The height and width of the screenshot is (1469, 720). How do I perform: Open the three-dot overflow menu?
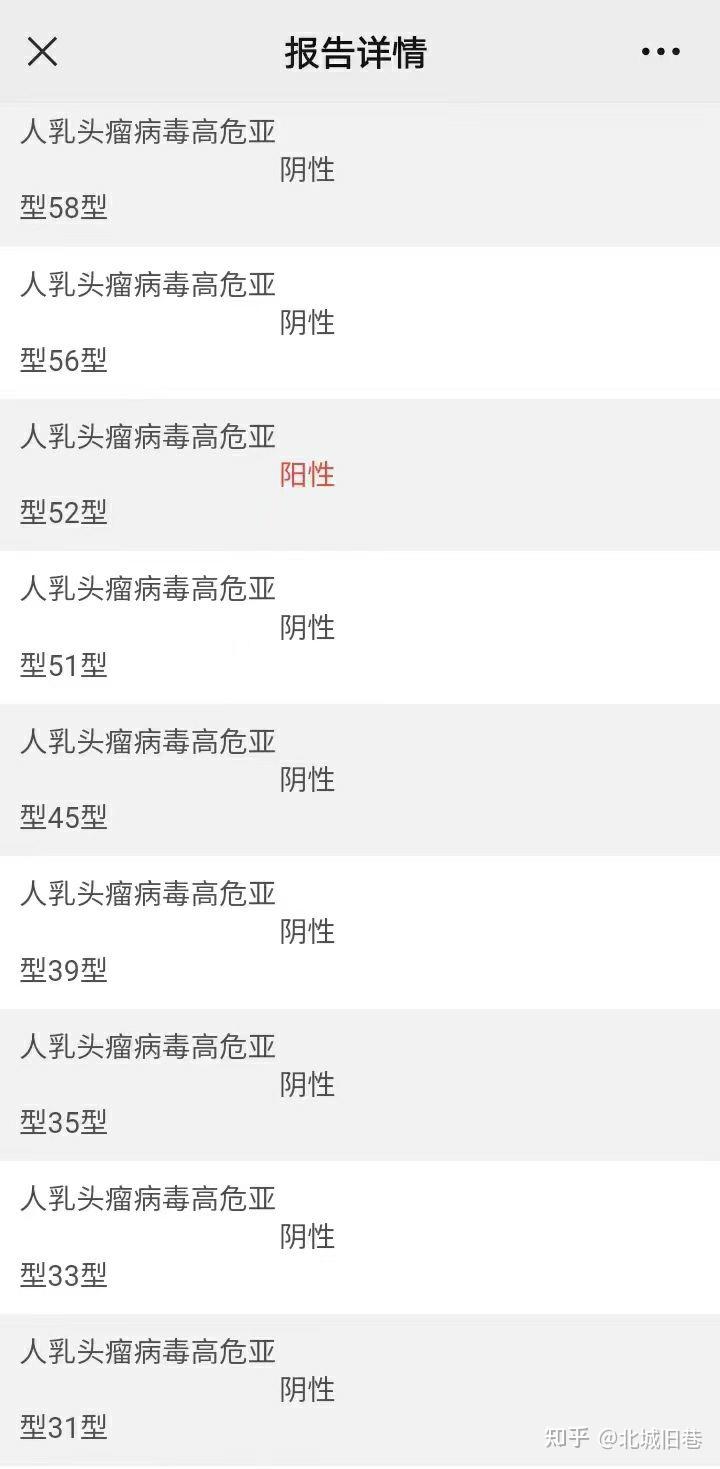(x=660, y=52)
